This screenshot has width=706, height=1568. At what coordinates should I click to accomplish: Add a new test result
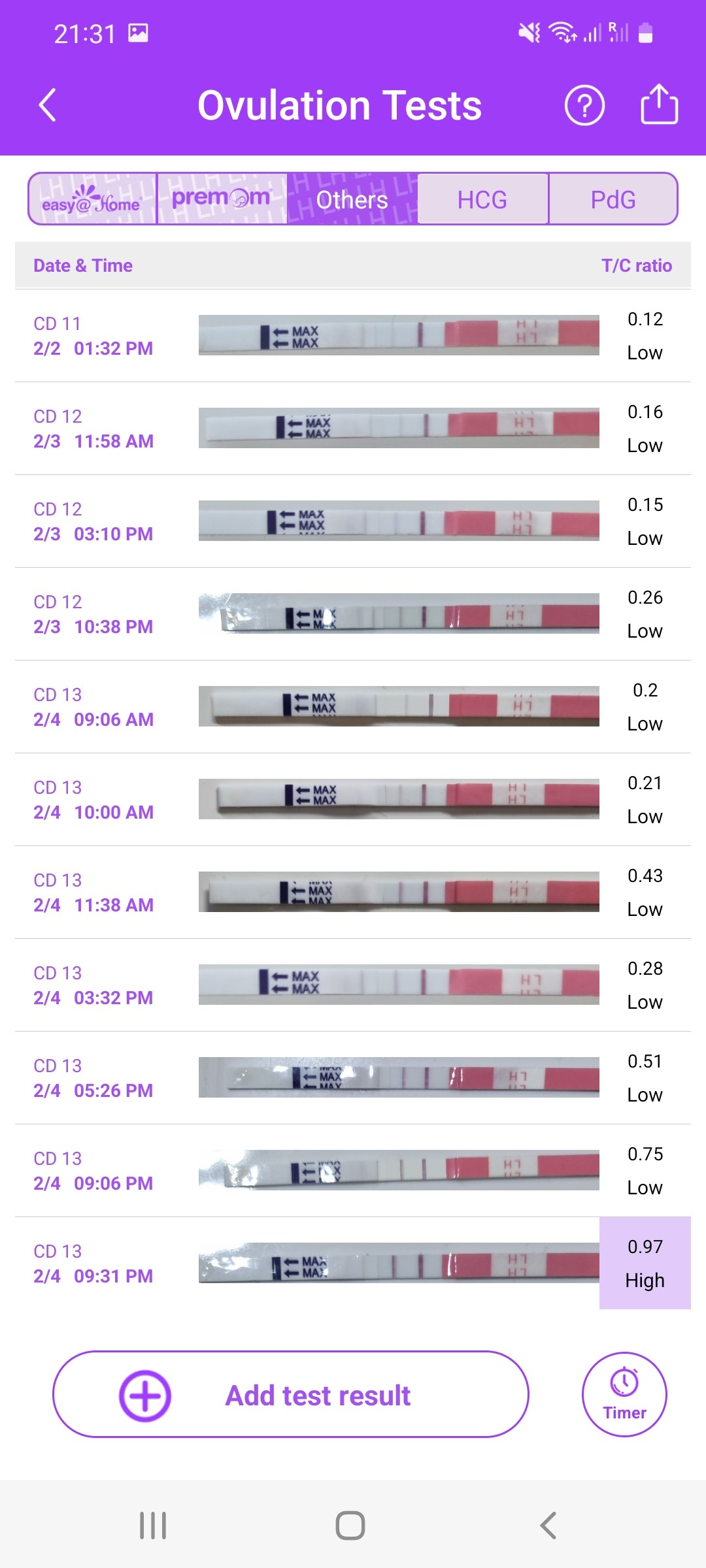pos(290,1395)
